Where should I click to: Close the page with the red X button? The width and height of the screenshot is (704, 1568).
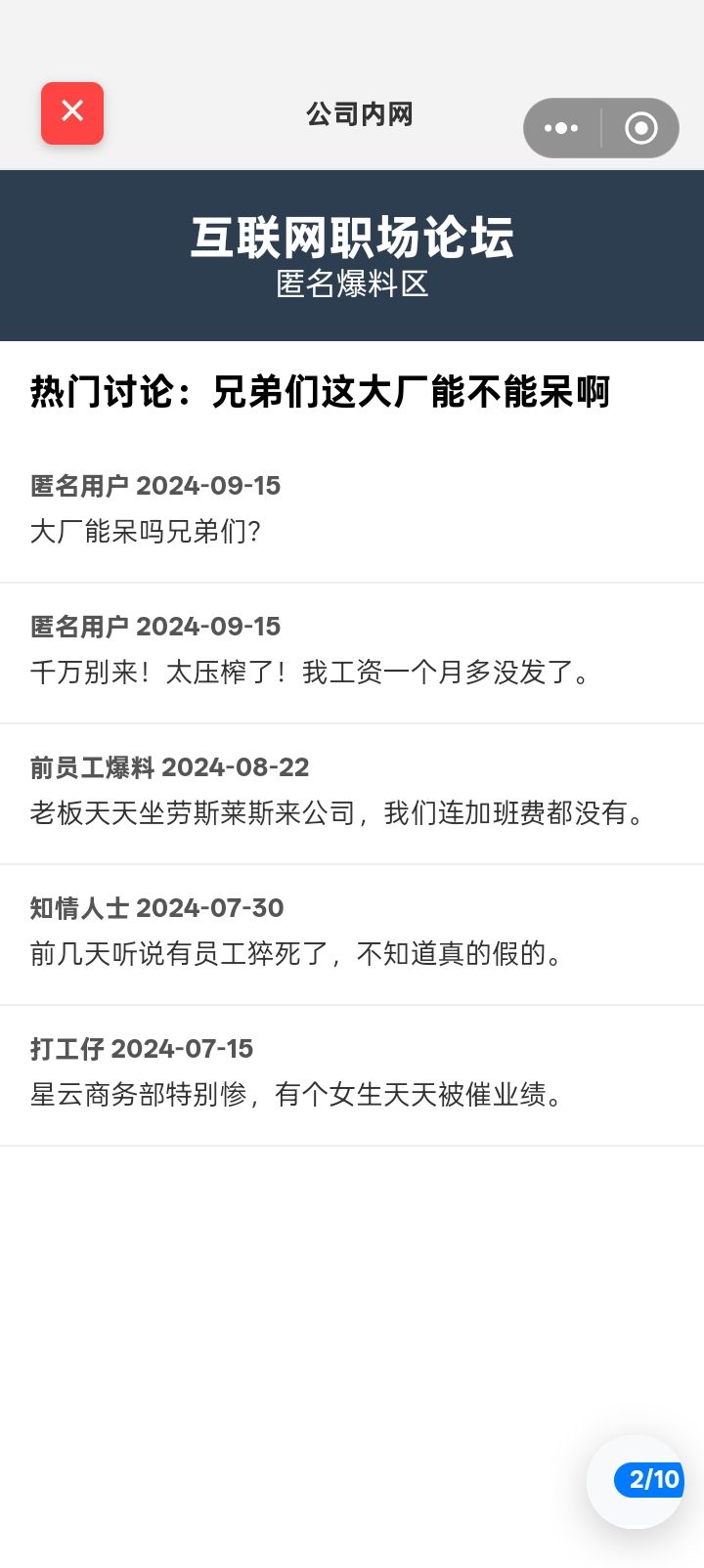click(x=72, y=112)
